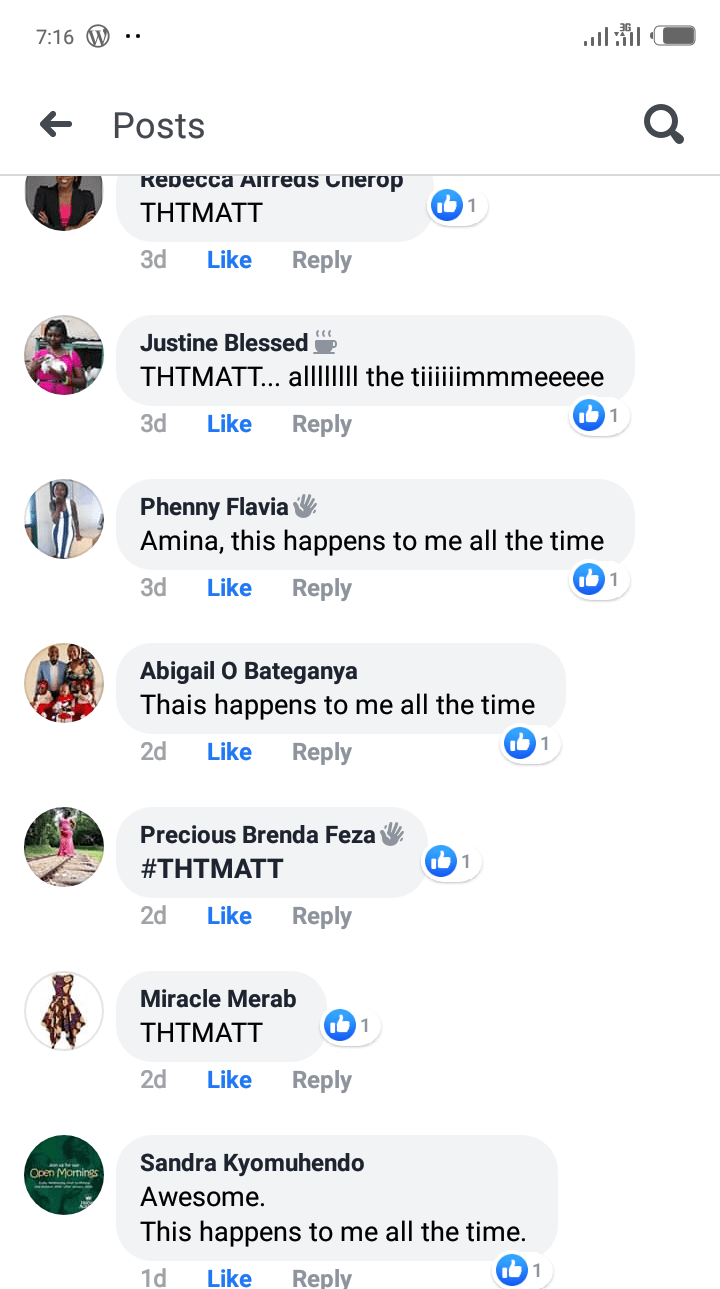
Task: Like Phenny Flavia's comment
Action: coord(229,588)
